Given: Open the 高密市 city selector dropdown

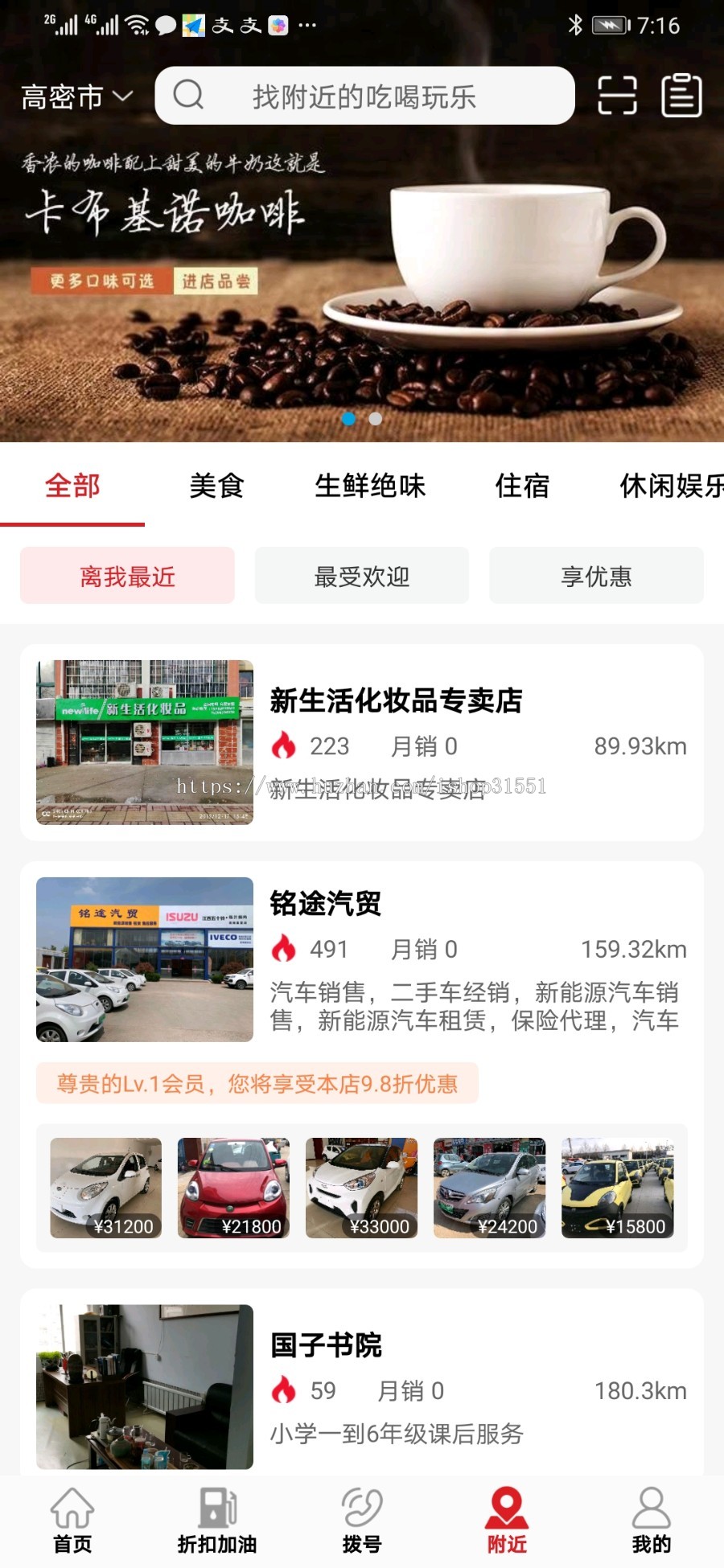Looking at the screenshot, I should click(72, 96).
